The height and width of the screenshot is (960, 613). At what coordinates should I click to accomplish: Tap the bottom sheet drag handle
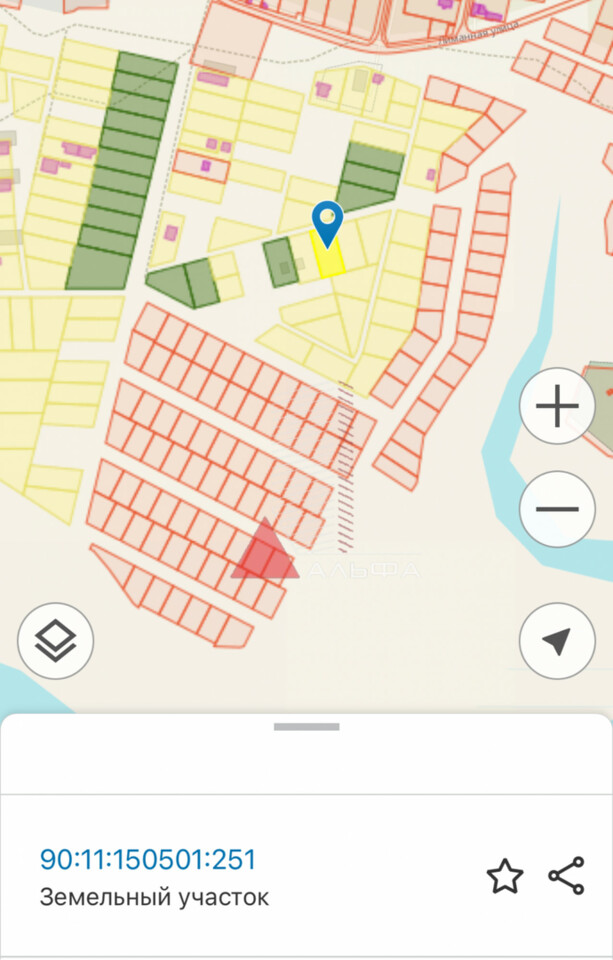306,727
